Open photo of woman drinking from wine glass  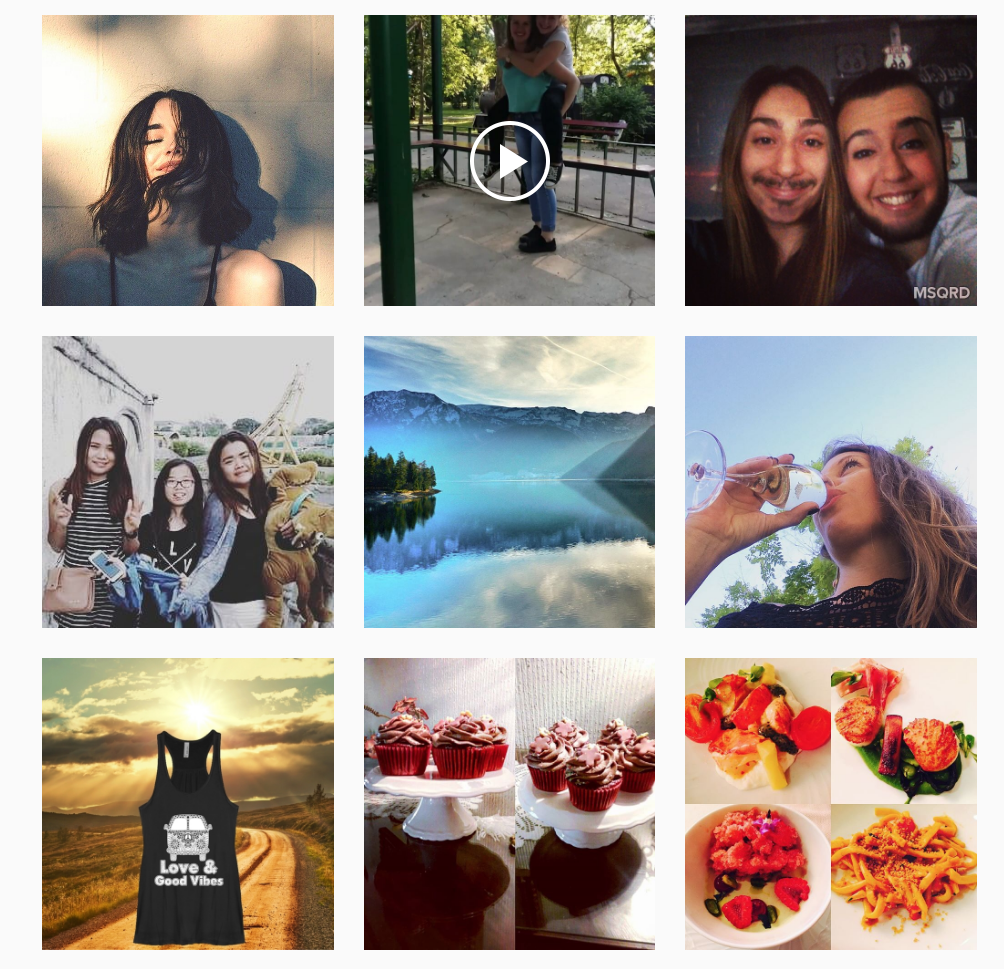click(x=830, y=482)
